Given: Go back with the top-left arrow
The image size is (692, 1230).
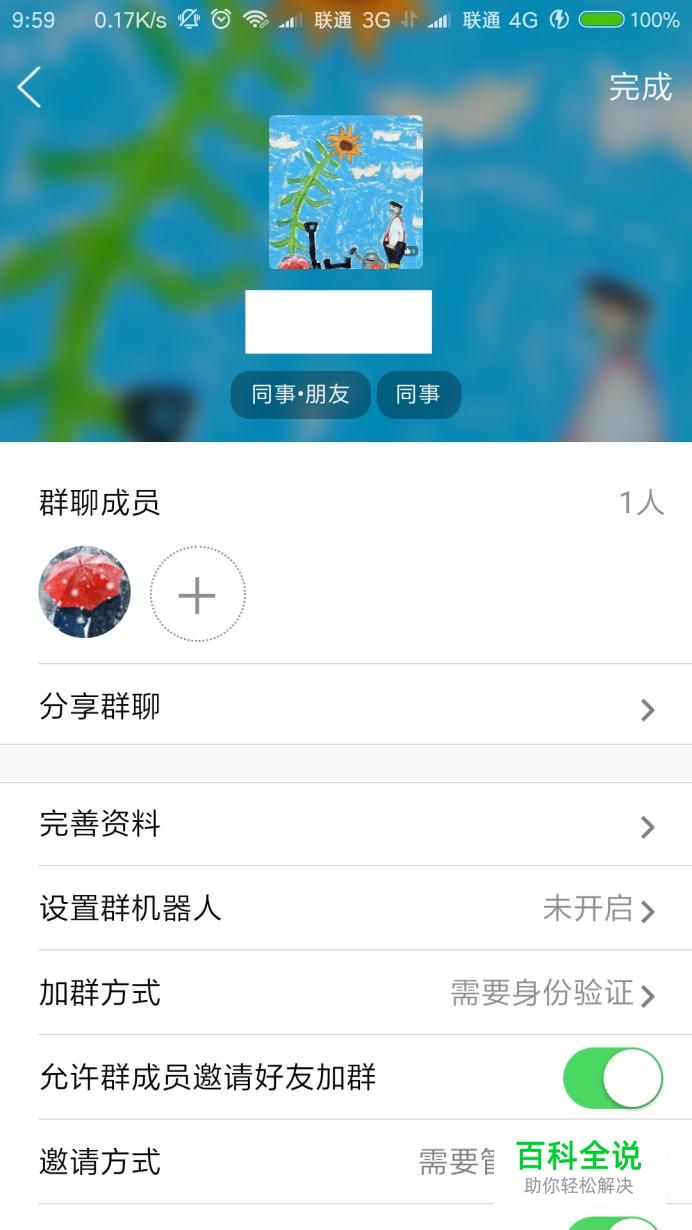Looking at the screenshot, I should click(30, 88).
